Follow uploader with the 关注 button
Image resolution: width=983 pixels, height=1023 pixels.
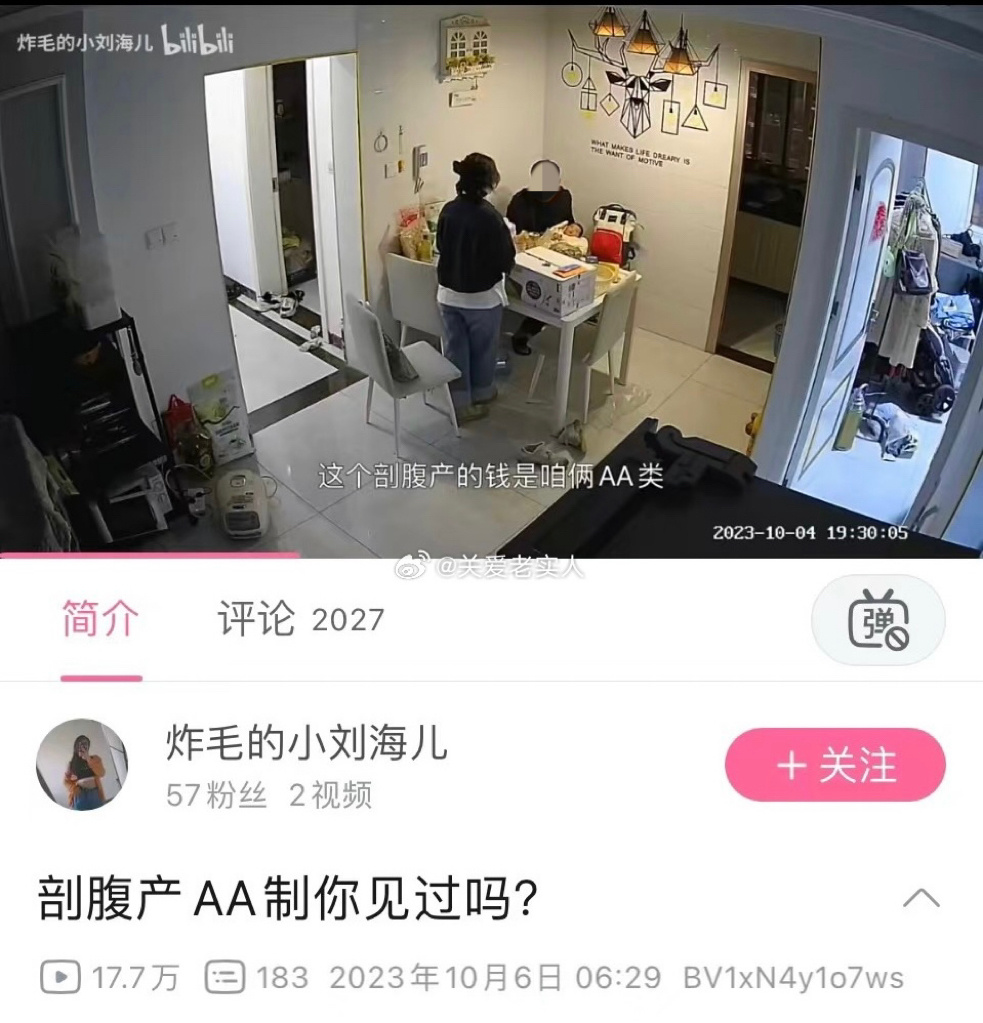pos(835,766)
